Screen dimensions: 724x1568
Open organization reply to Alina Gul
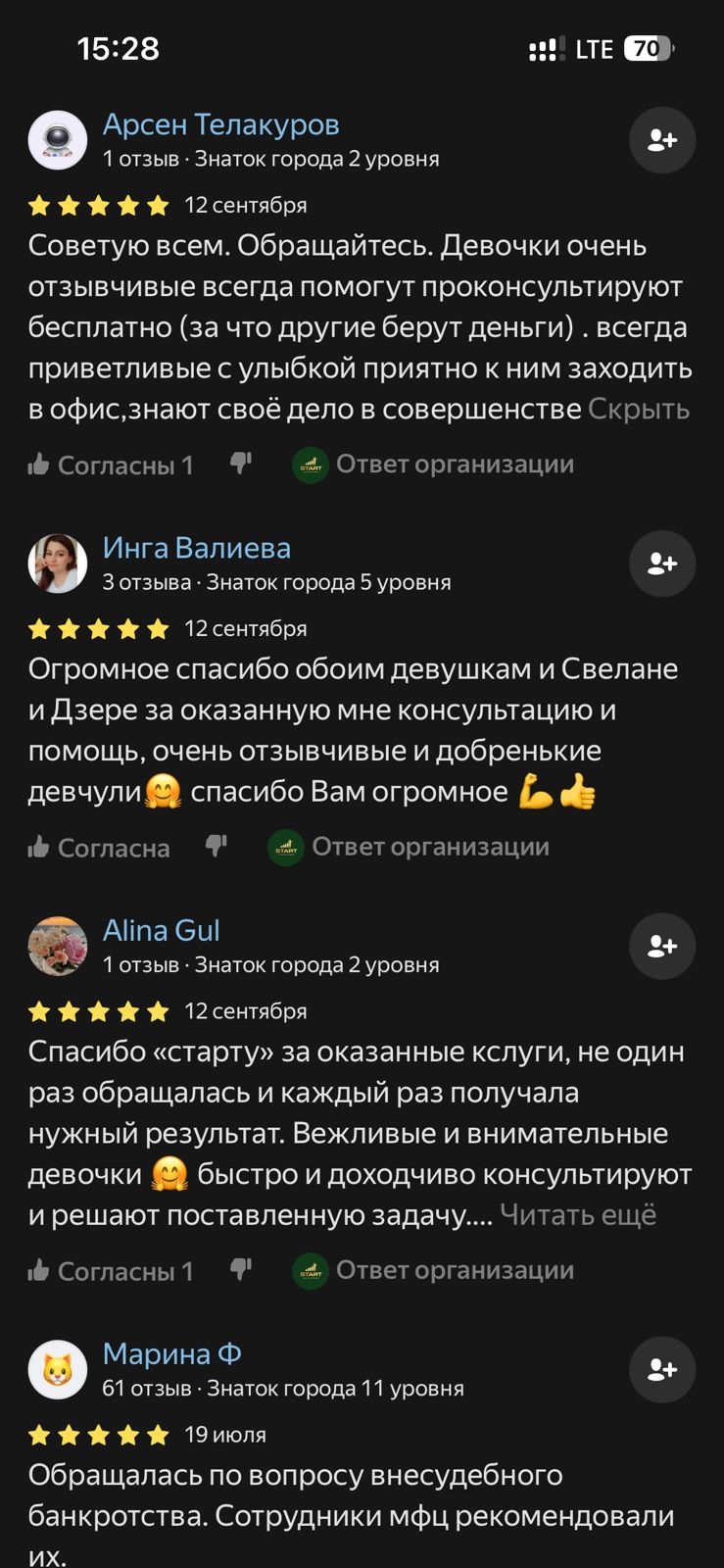tap(434, 1270)
